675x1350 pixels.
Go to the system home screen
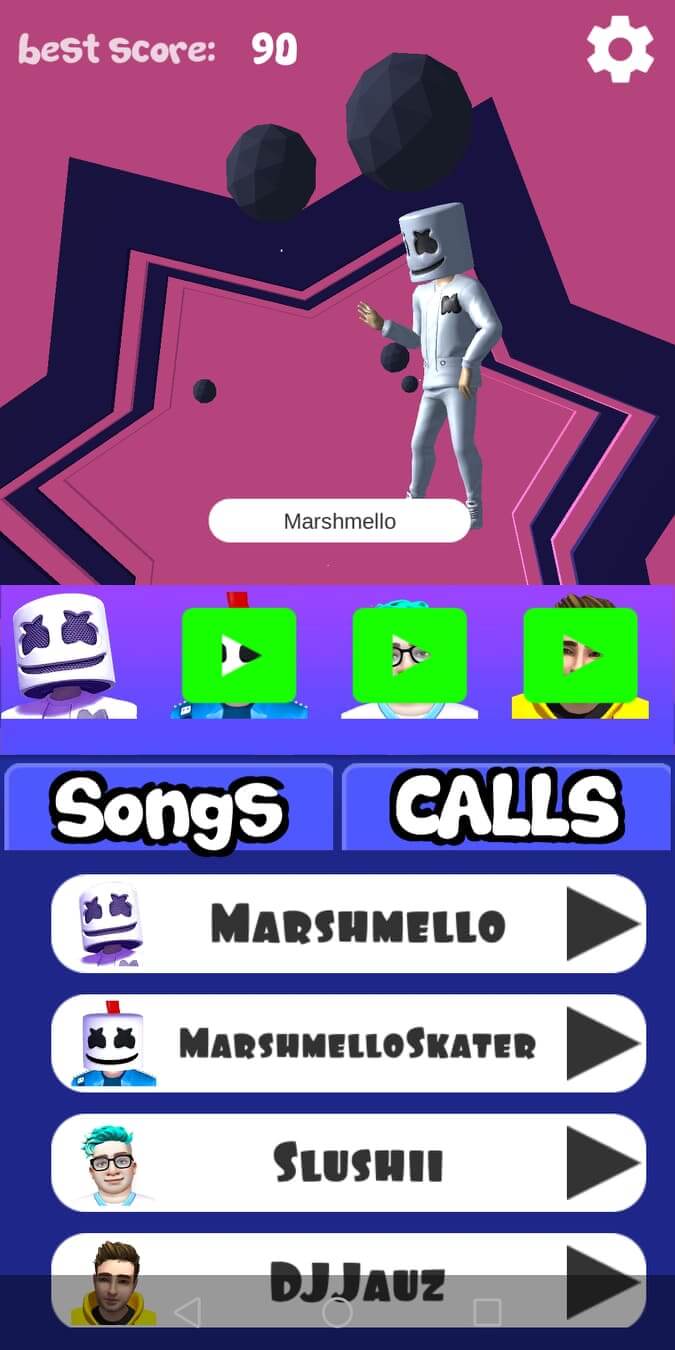(x=337, y=1312)
